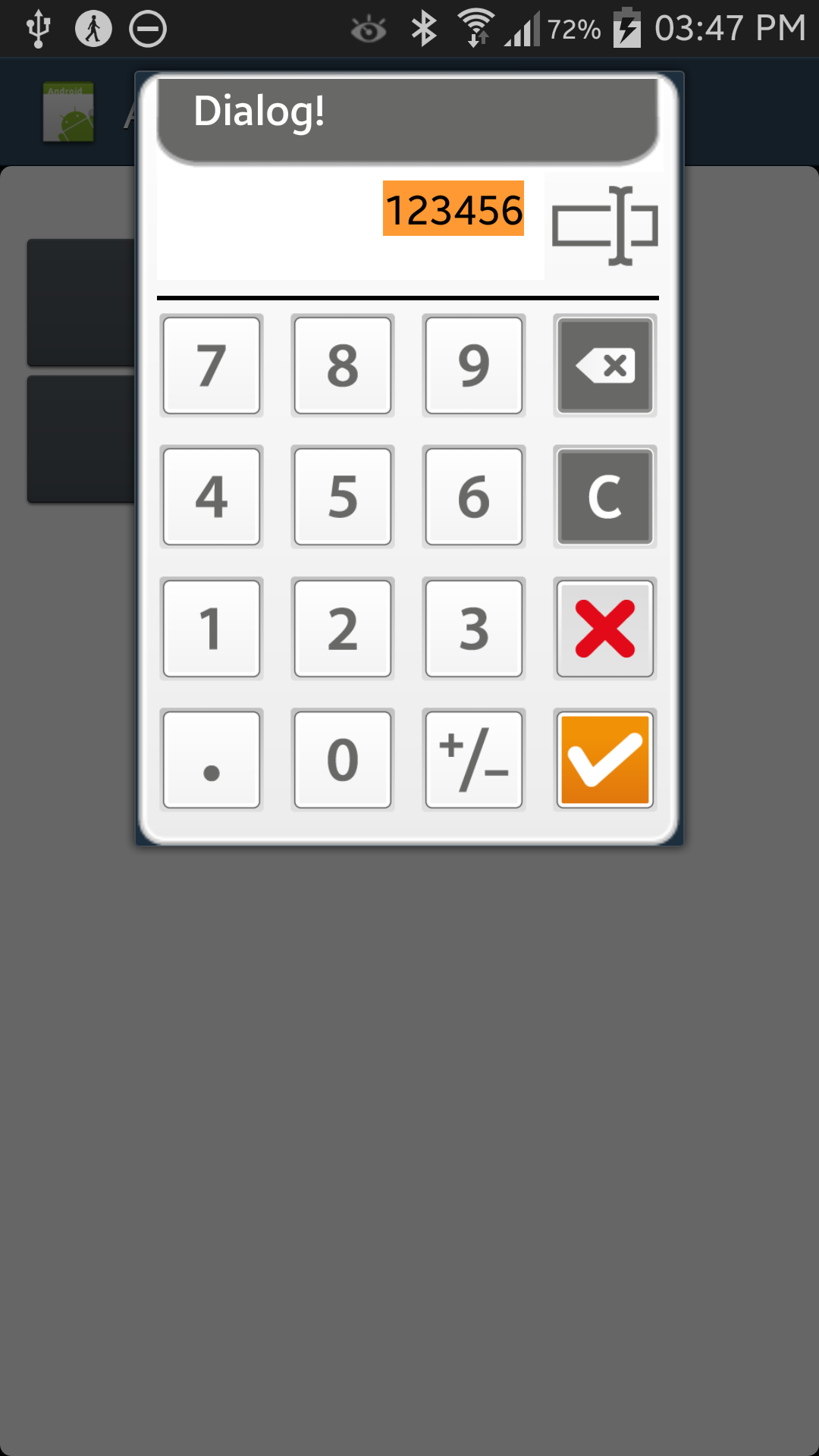The height and width of the screenshot is (1456, 819).
Task: Tap the number 1 key
Action: tap(212, 629)
